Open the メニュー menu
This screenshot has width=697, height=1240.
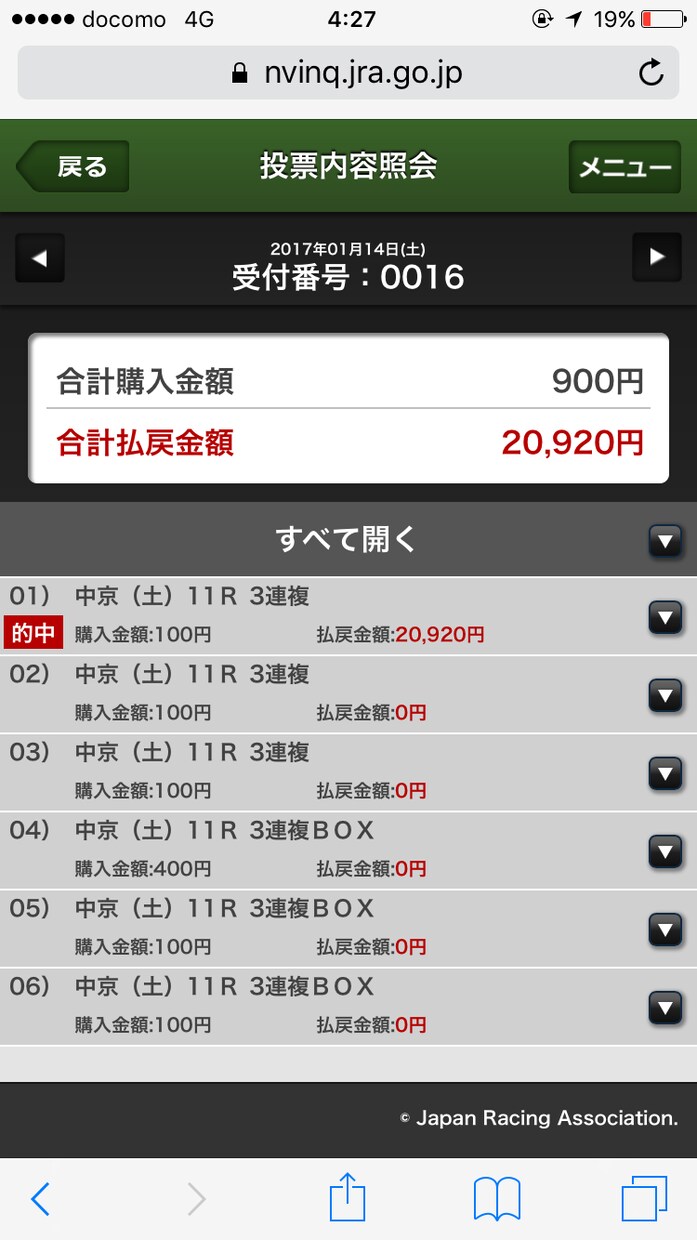pyautogui.click(x=625, y=166)
